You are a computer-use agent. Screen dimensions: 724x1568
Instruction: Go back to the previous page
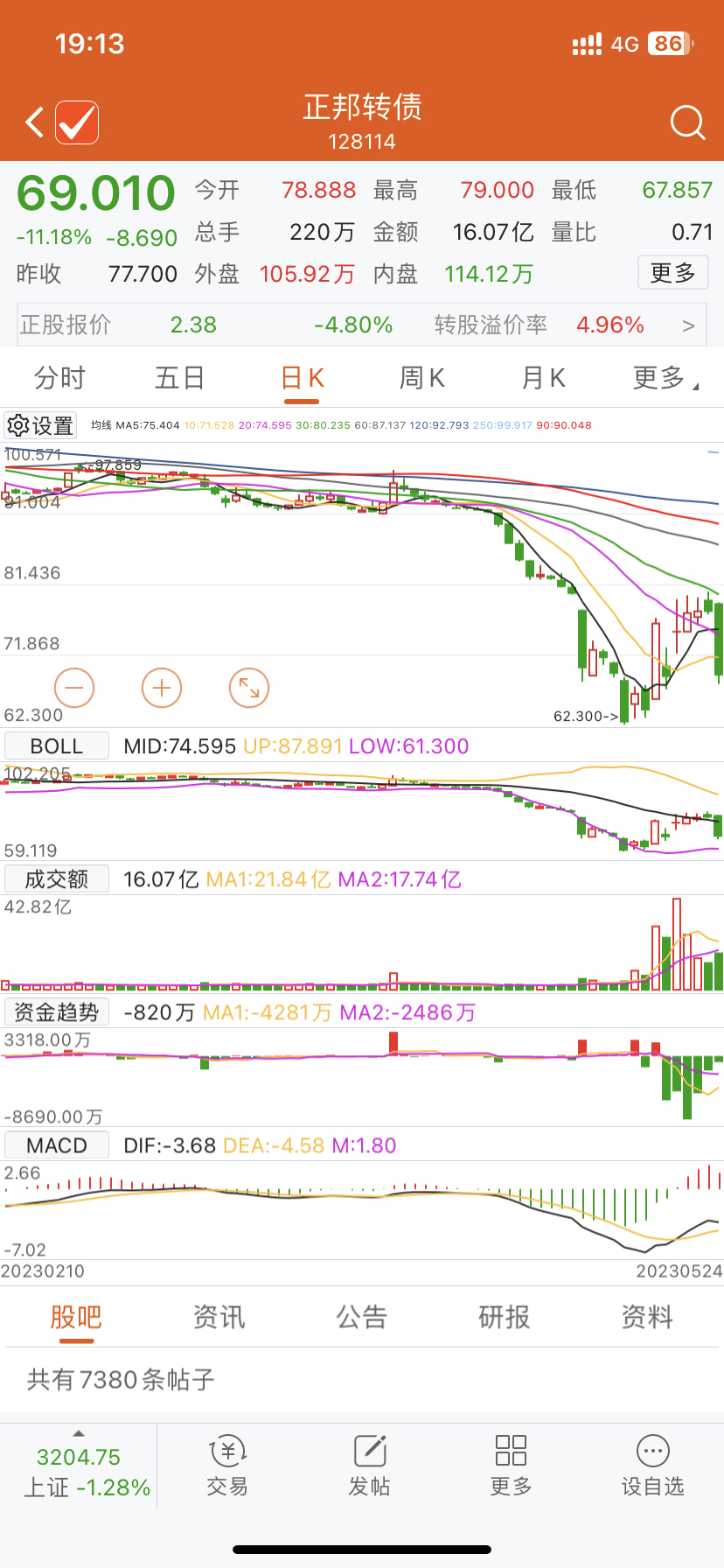point(34,122)
